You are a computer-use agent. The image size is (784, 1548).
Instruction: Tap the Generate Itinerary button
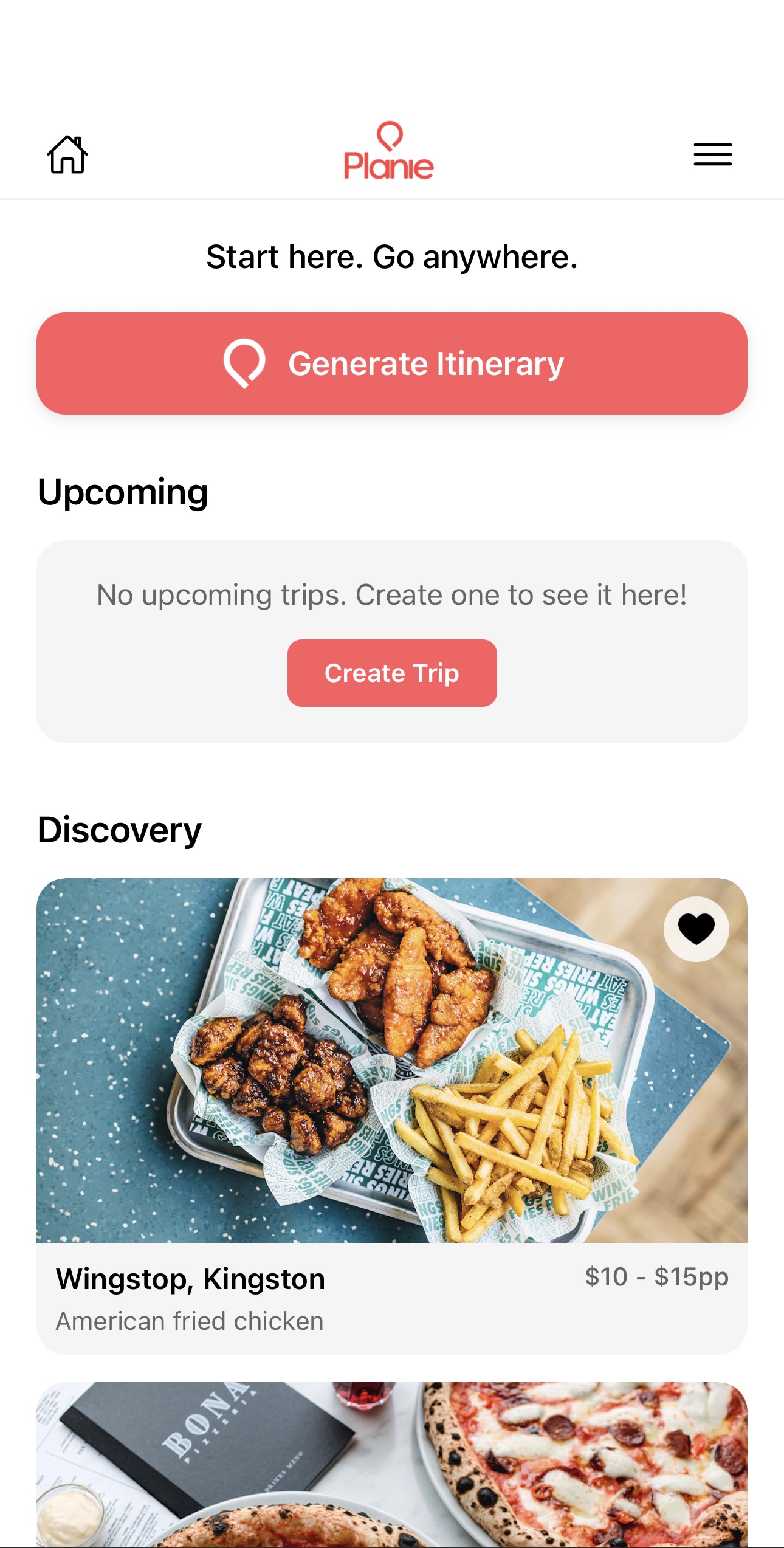pyautogui.click(x=392, y=363)
